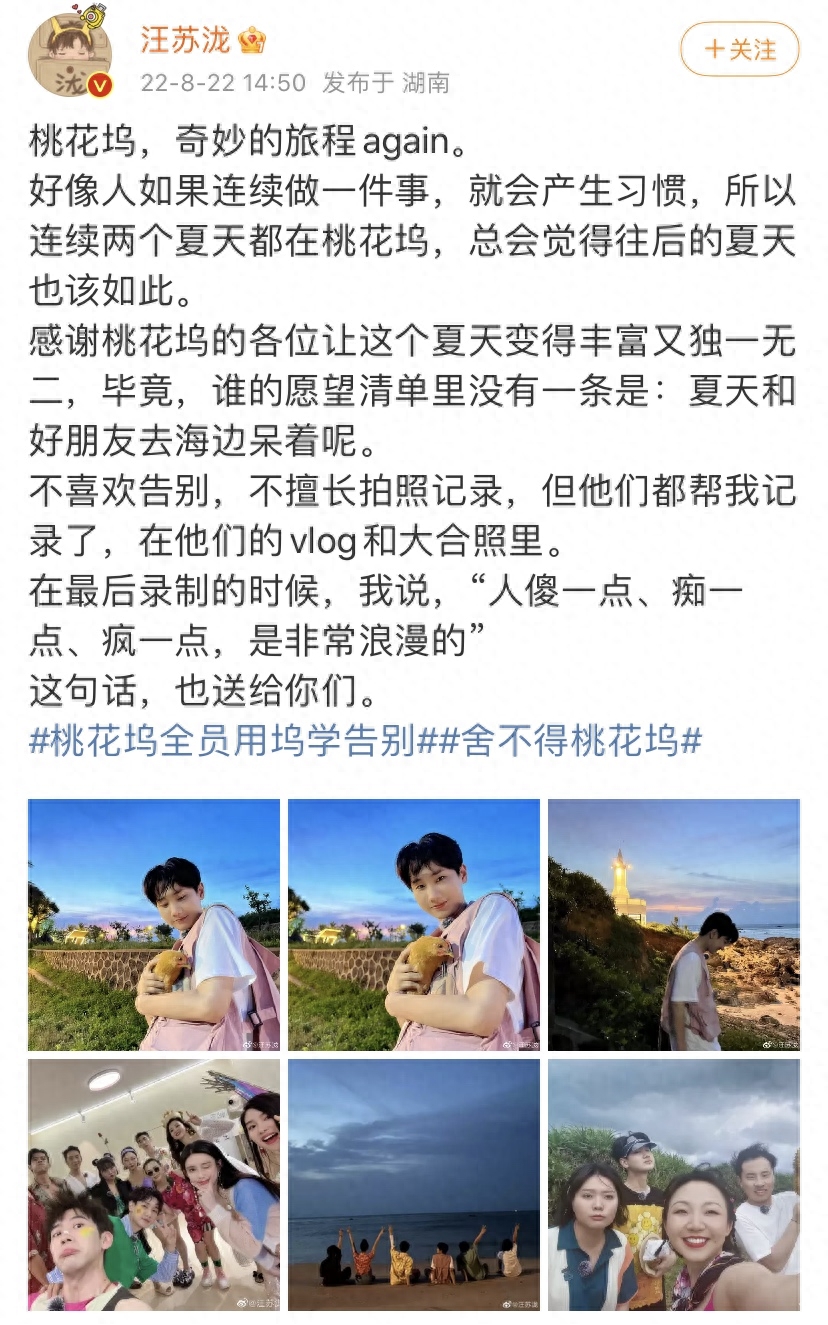Screen dimensions: 828x1325
Task: Open the lighthouse sunset photo
Action: (674, 924)
